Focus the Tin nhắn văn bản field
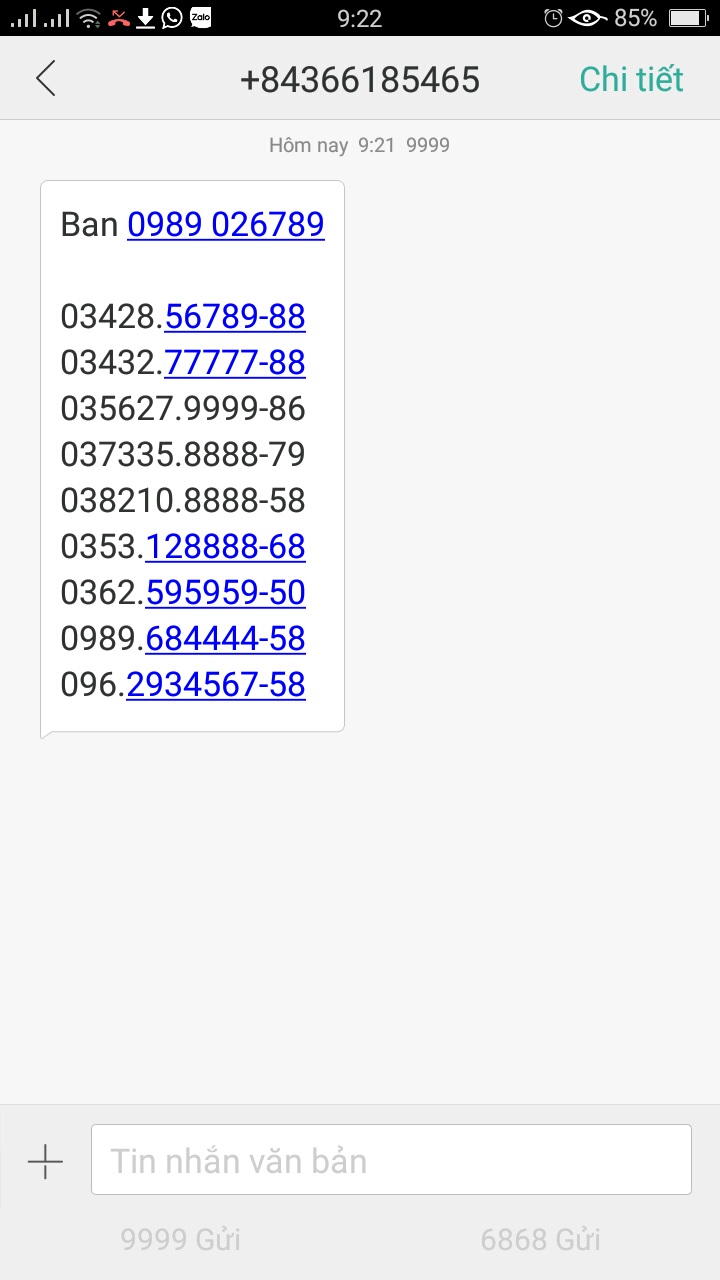 (391, 1160)
